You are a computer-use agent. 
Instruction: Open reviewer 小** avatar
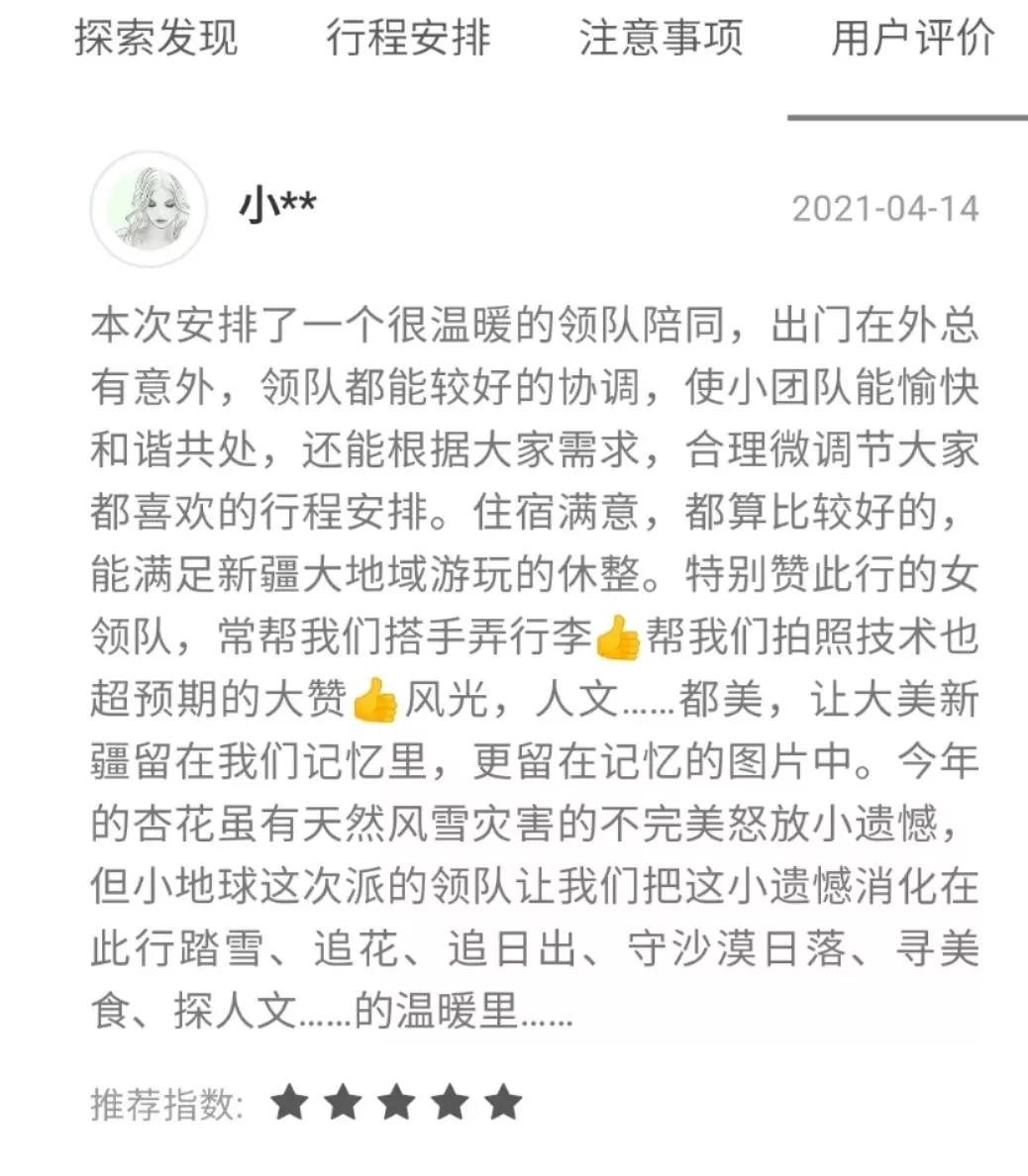(150, 209)
